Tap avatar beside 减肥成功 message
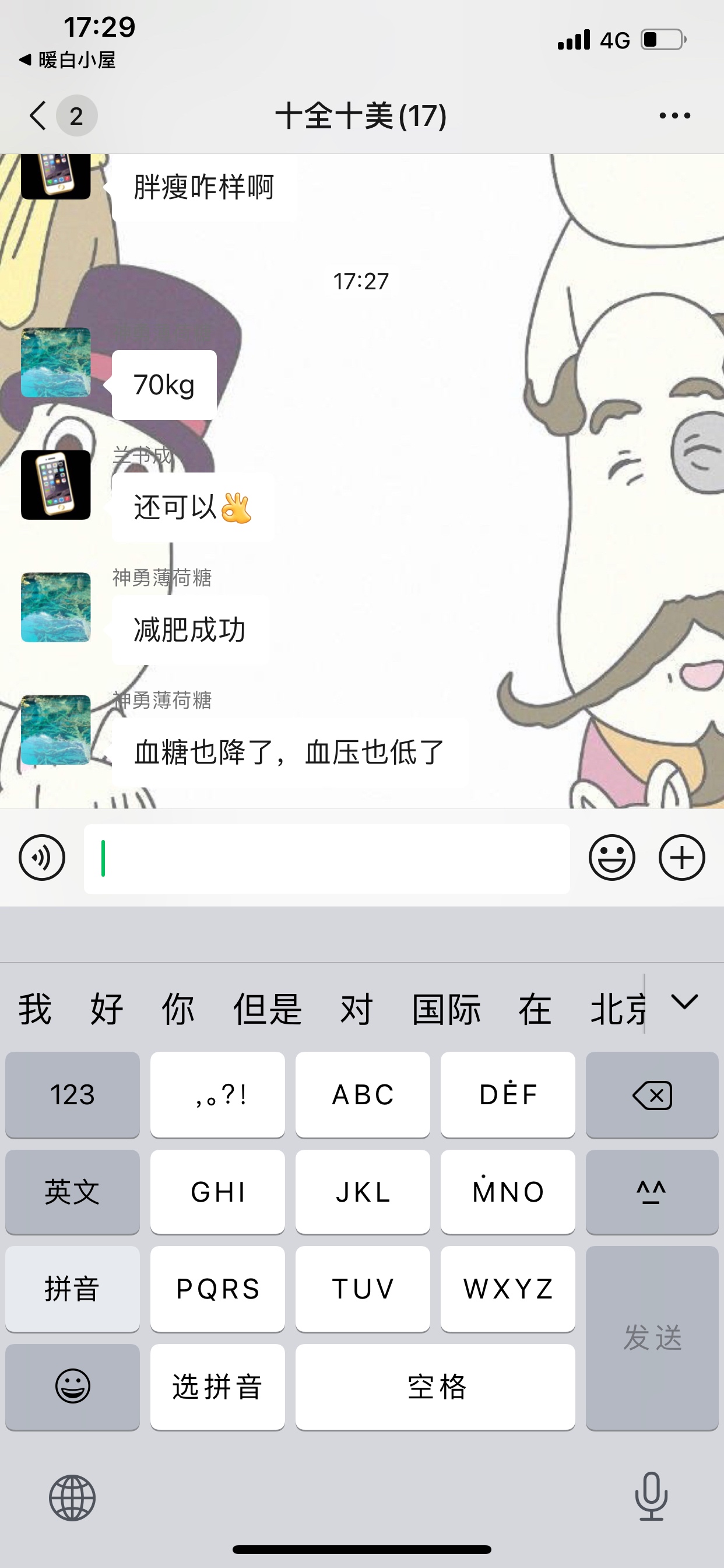The image size is (724, 1568). [x=56, y=607]
